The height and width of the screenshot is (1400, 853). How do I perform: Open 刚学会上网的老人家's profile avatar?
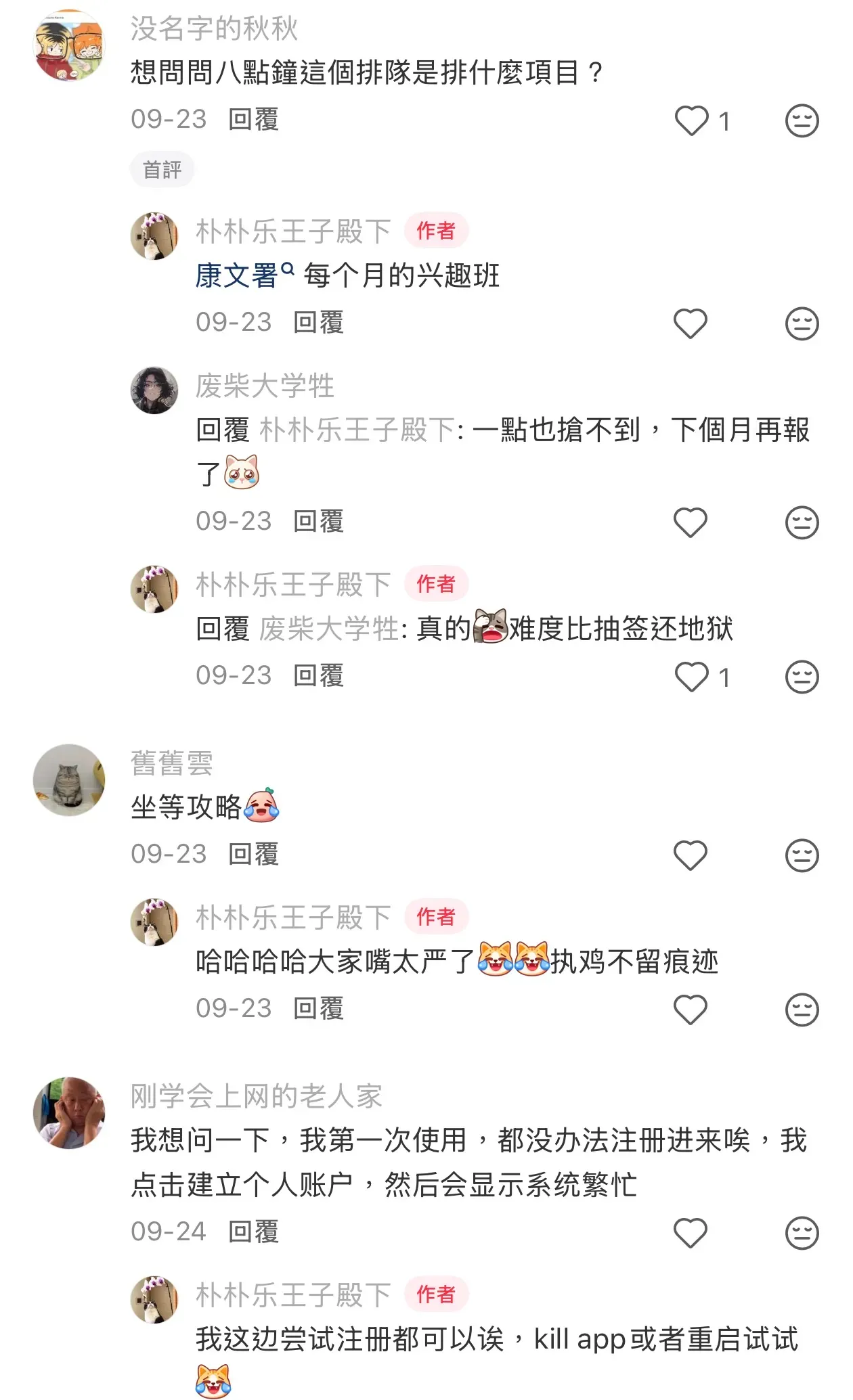[69, 1112]
